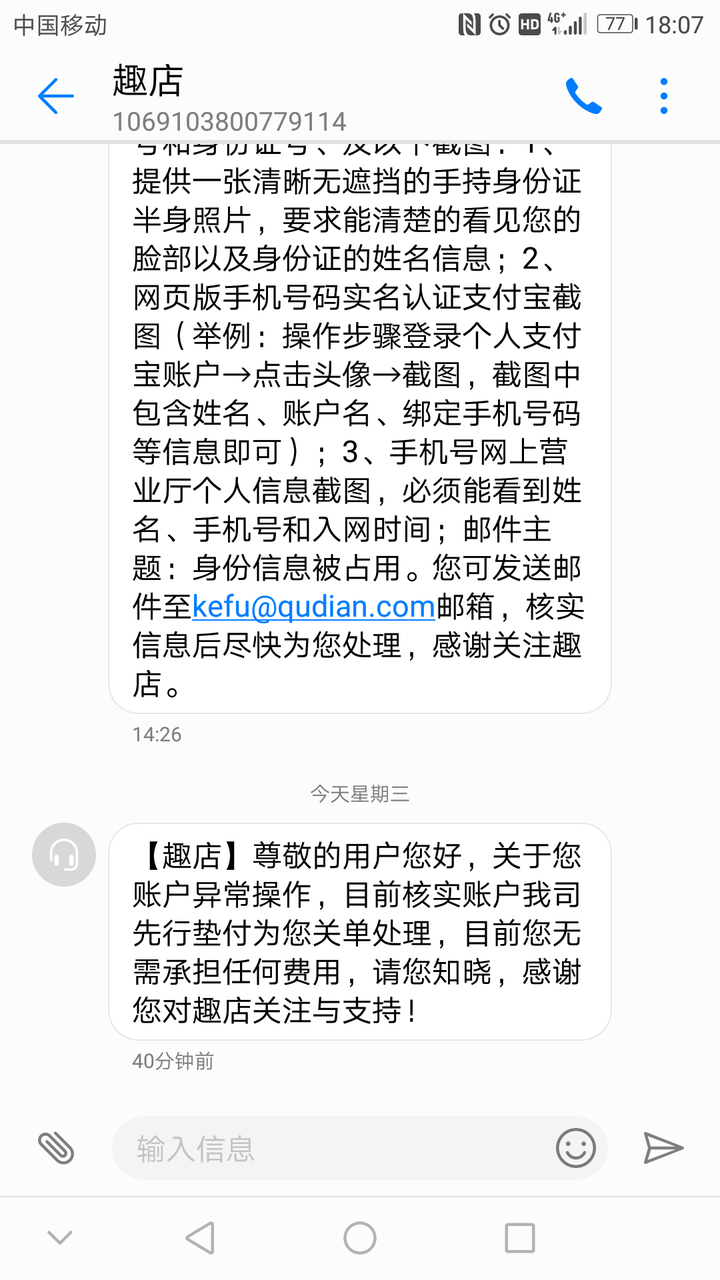The image size is (720, 1280).
Task: Open the recent apps square button
Action: click(520, 1238)
